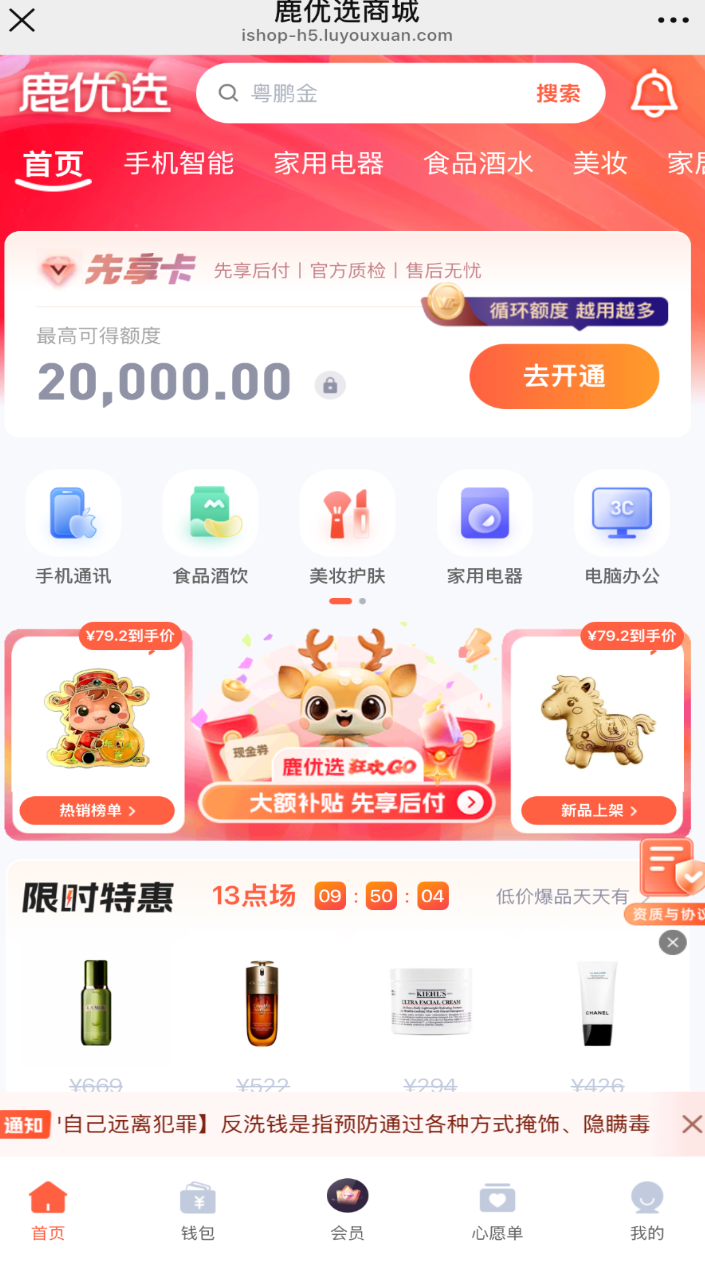This screenshot has width=705, height=1275.
Task: Open the 我的 profile tab
Action: click(647, 1209)
